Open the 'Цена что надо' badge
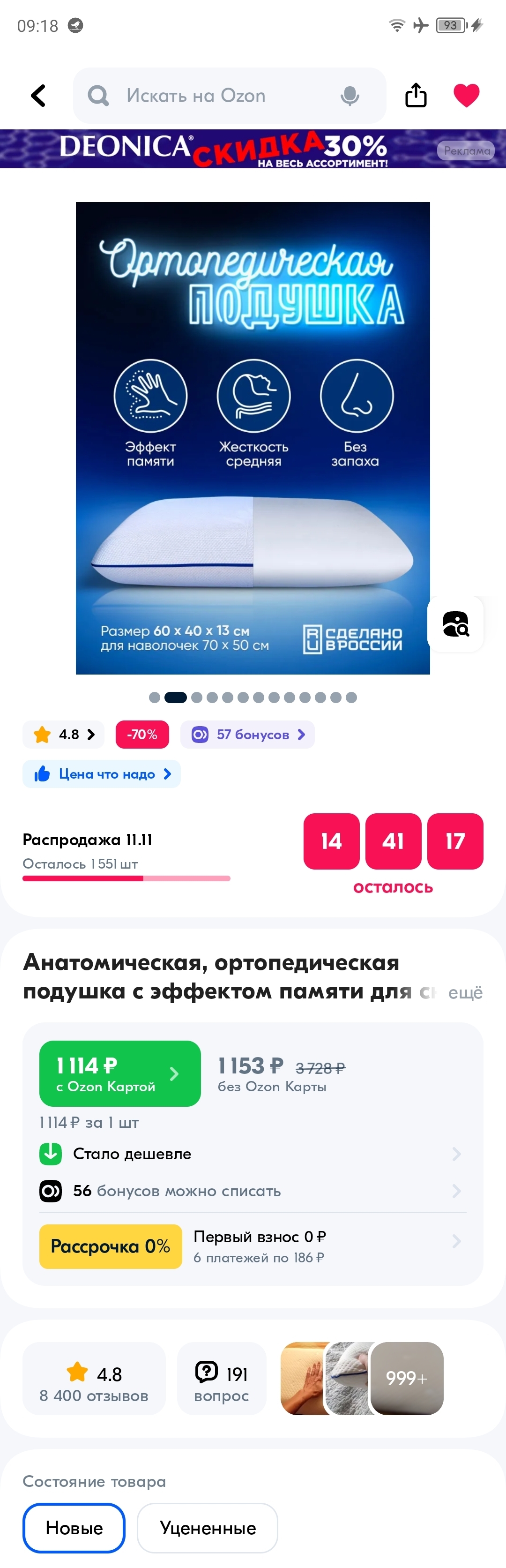Viewport: 506px width, 1568px height. point(102,774)
